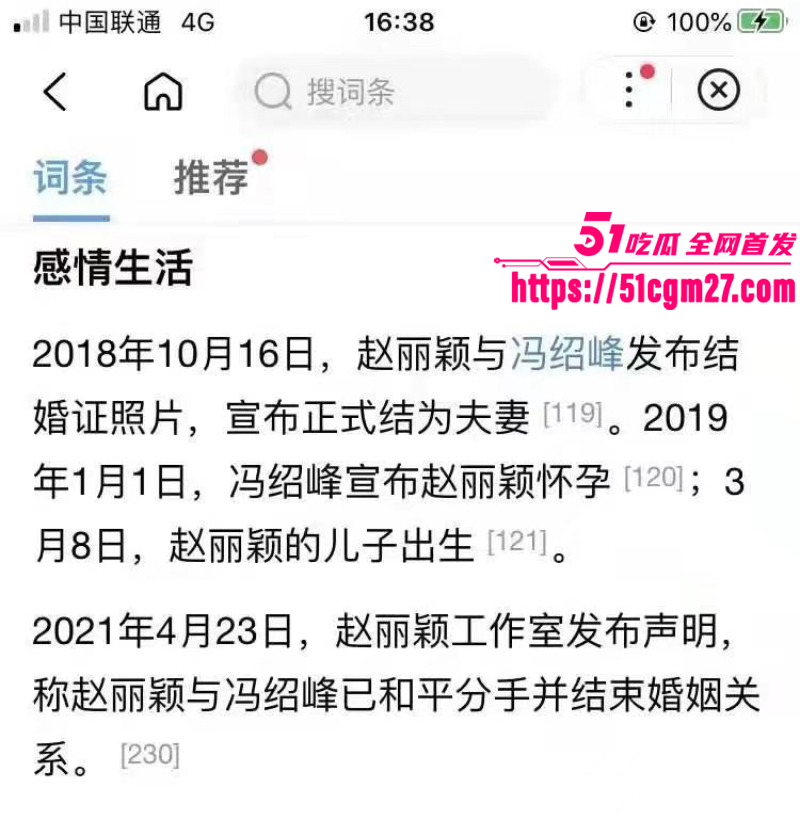This screenshot has height=820, width=800.
Task: Tap the back arrow icon
Action: [55, 91]
